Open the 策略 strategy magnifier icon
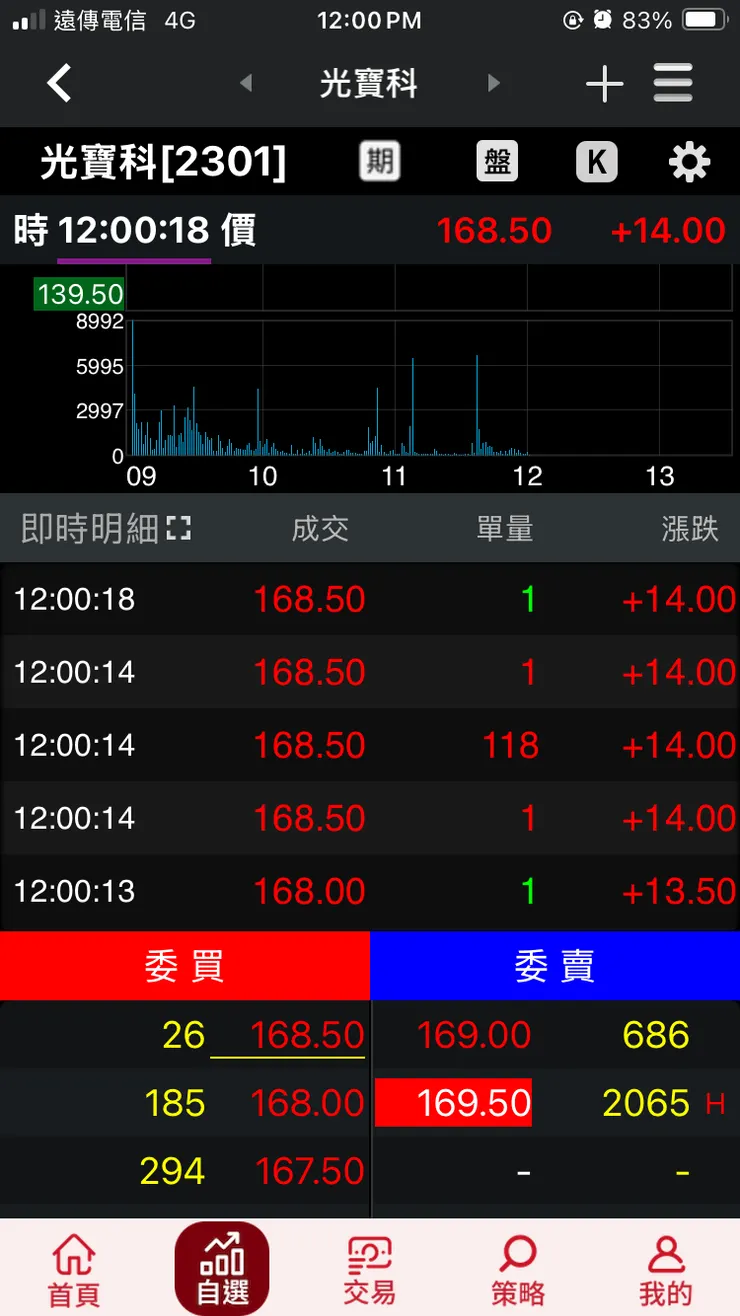The image size is (740, 1316). (517, 1266)
